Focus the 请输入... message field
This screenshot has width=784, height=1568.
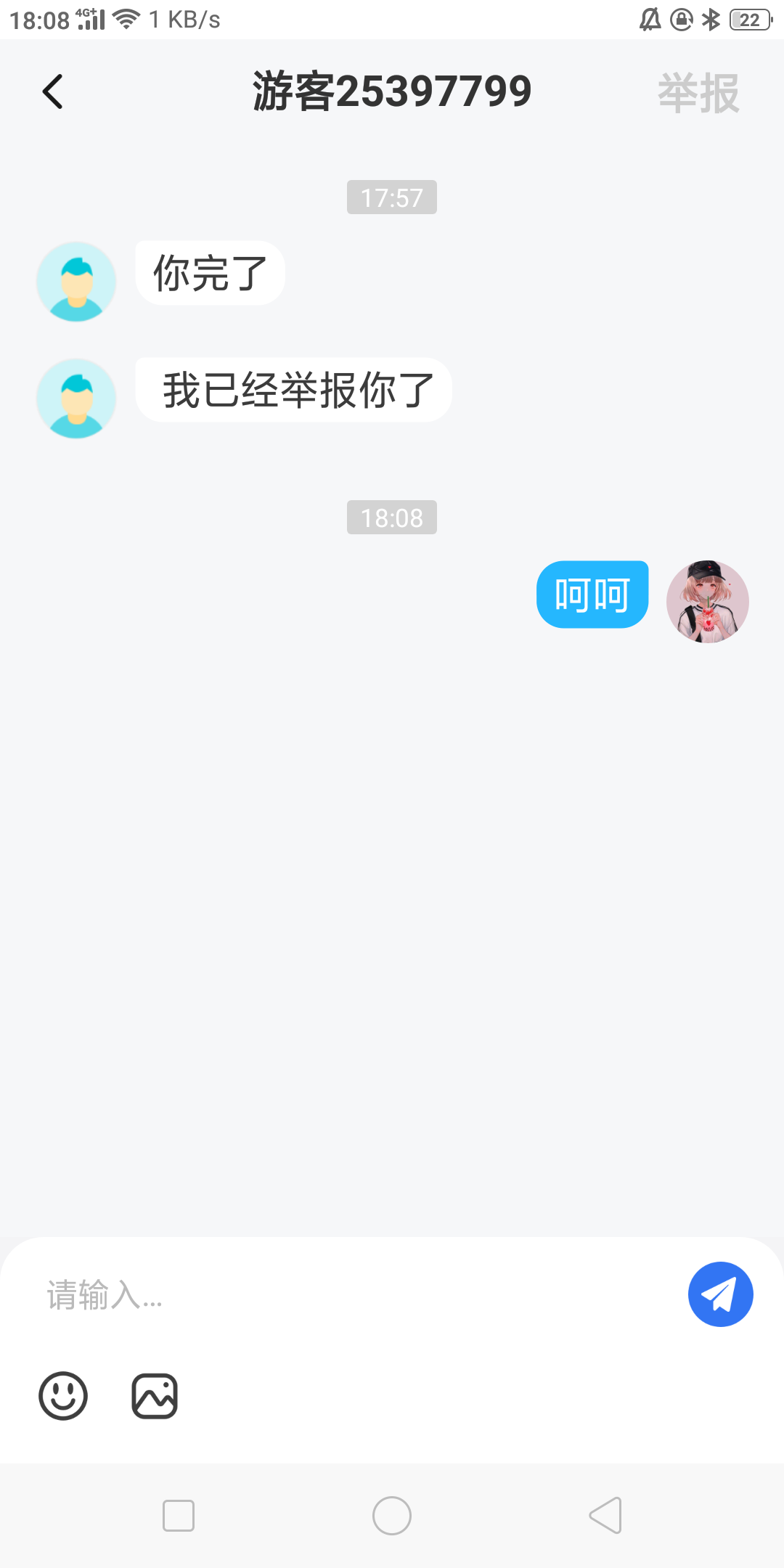pyautogui.click(x=348, y=1294)
